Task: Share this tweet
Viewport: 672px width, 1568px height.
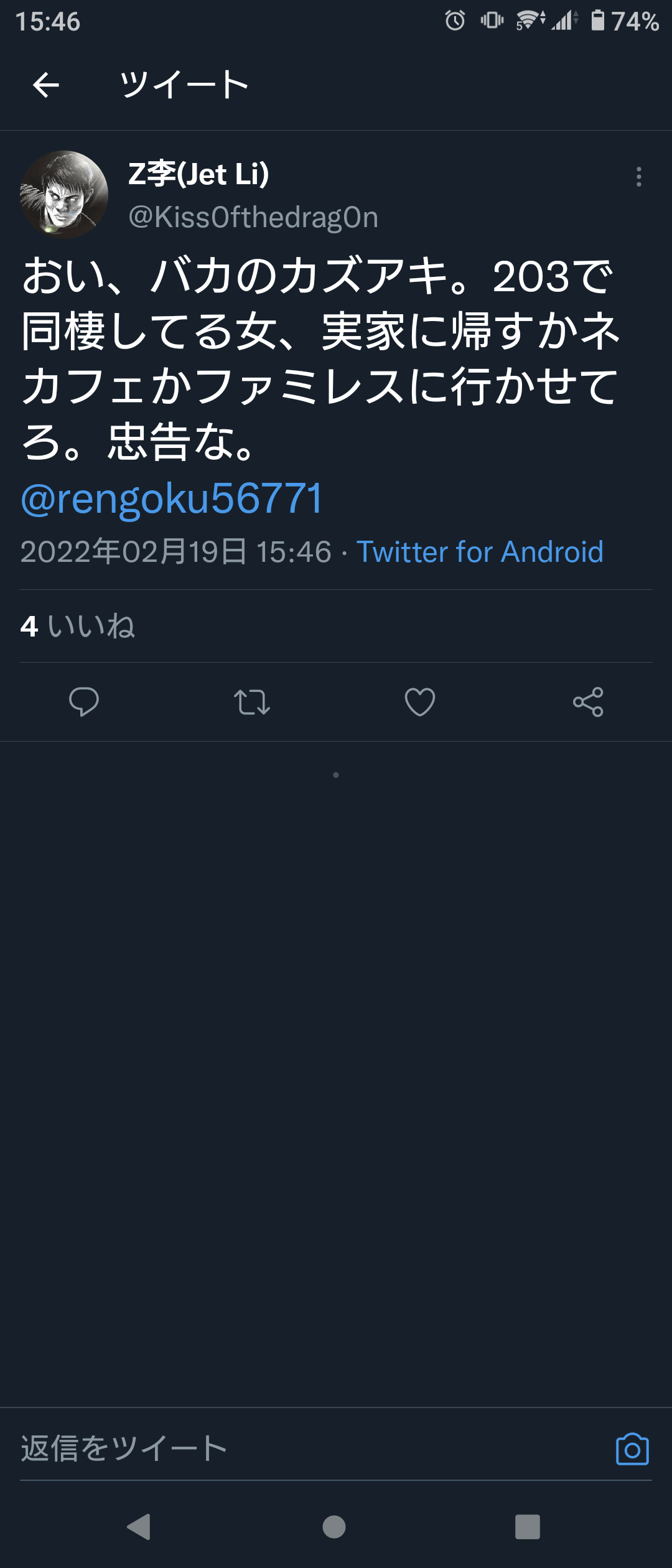Action: click(588, 702)
